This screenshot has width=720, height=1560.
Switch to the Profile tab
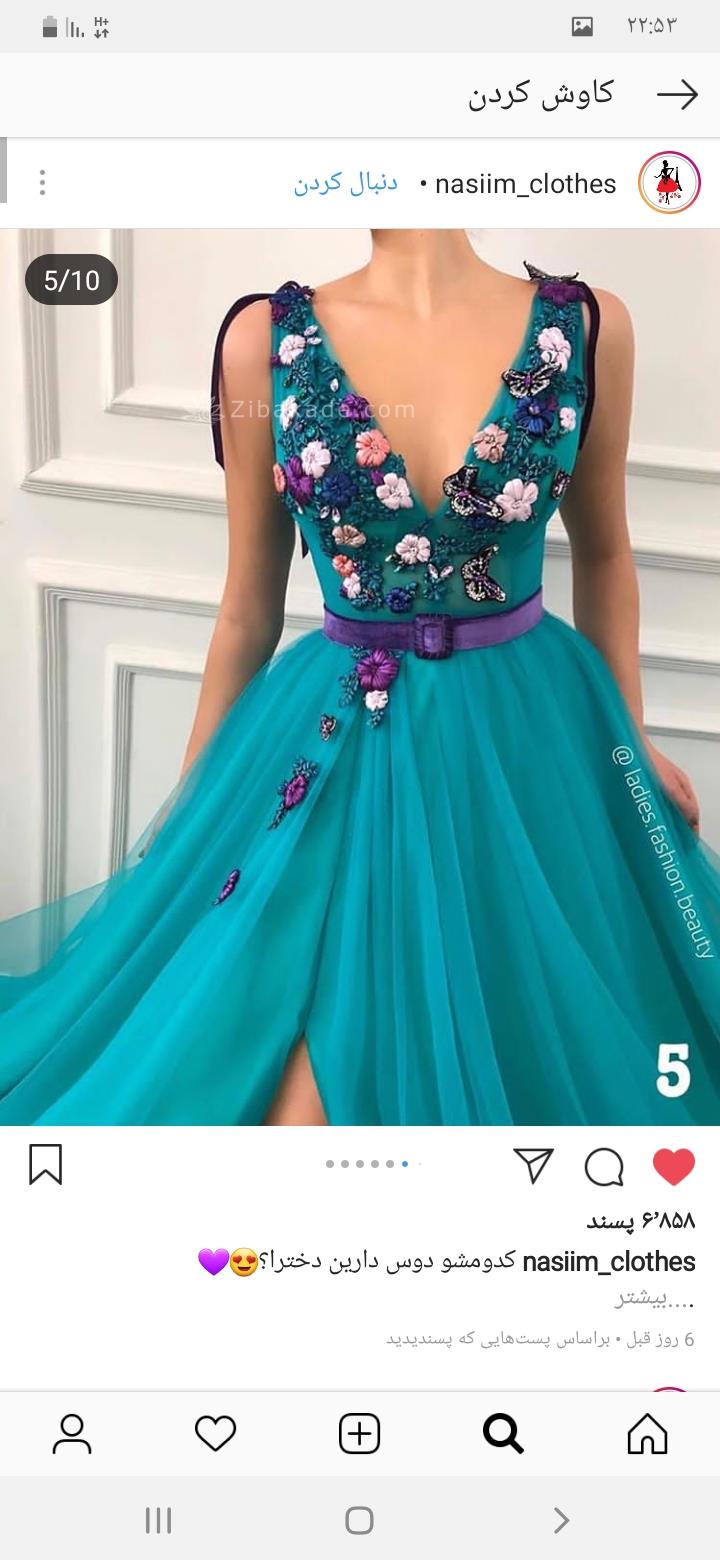(x=72, y=1434)
